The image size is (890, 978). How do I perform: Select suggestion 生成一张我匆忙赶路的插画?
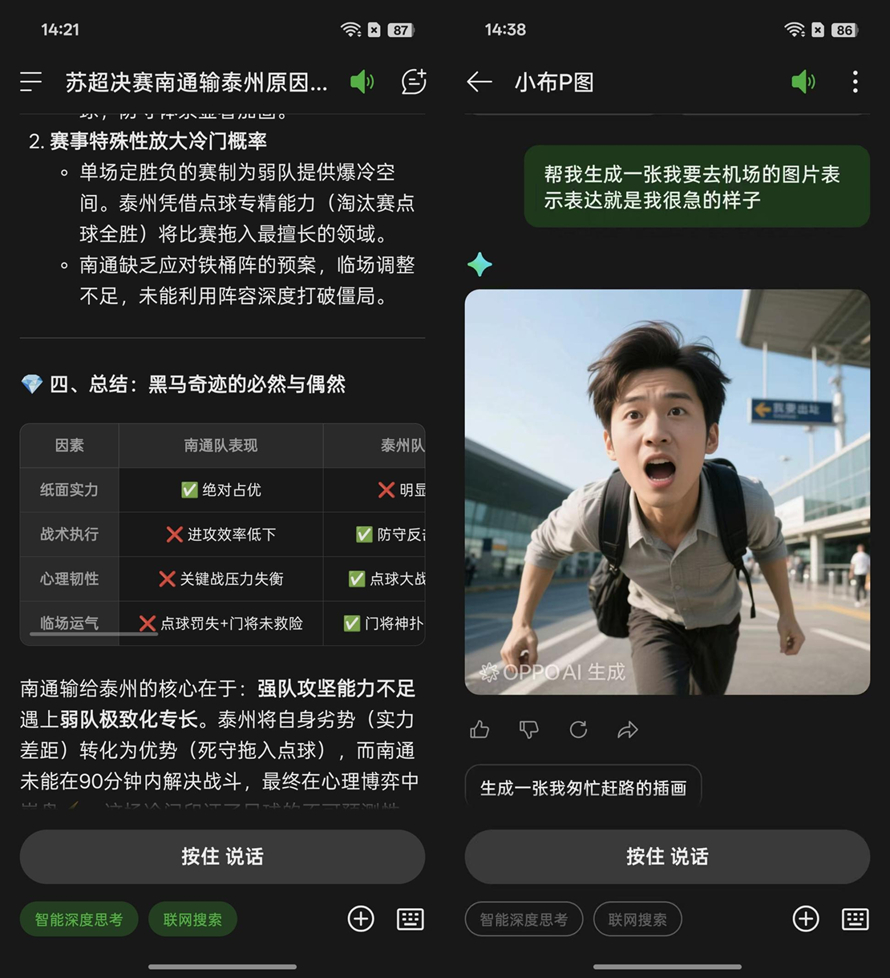pos(583,790)
